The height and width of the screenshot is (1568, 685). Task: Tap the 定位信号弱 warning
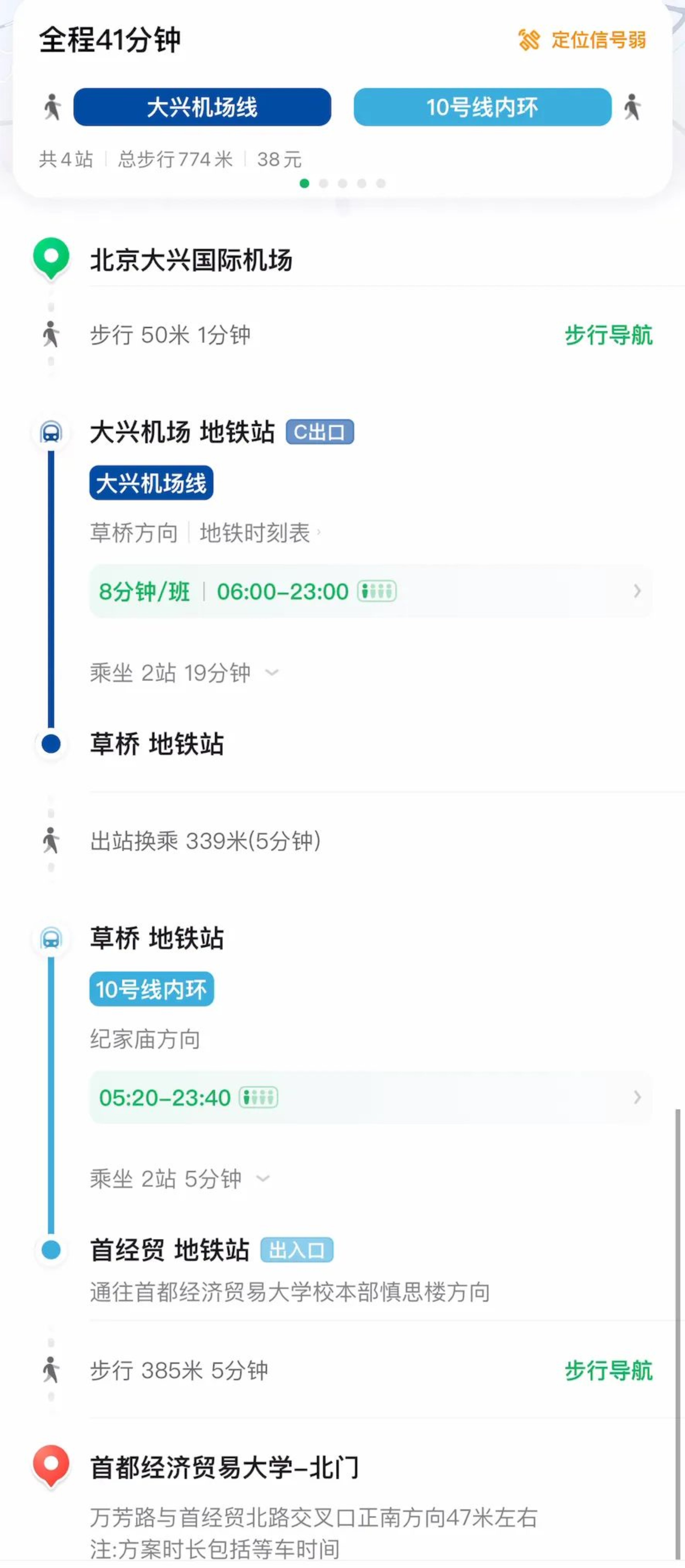click(x=582, y=40)
